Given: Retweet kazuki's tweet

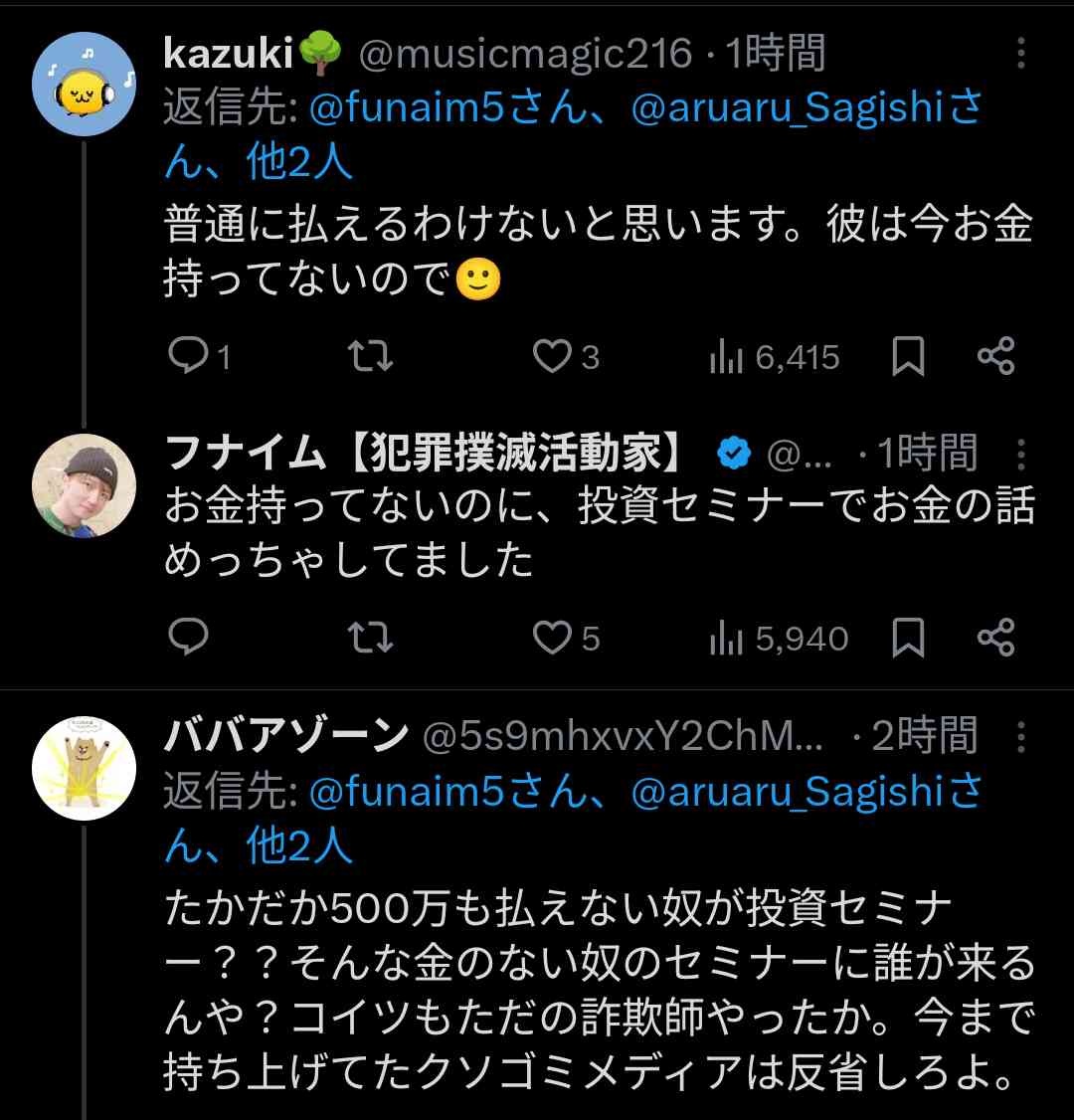Looking at the screenshot, I should click(x=373, y=356).
